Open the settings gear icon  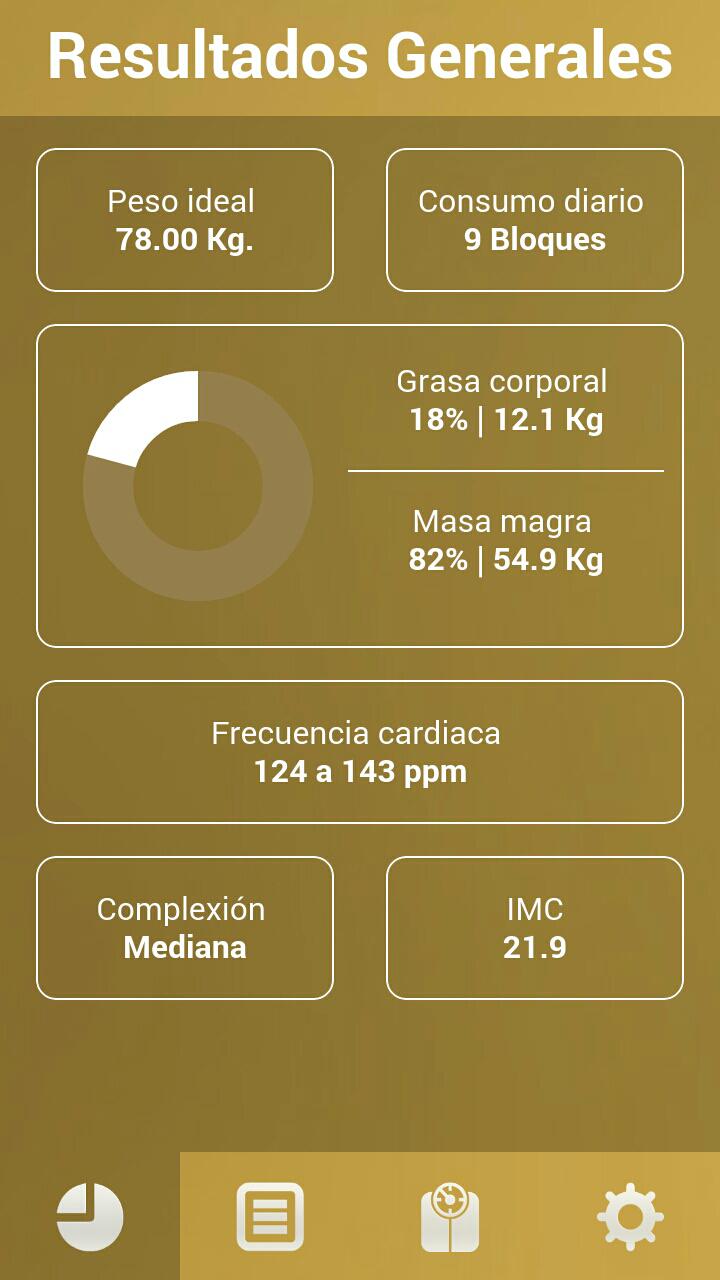[x=630, y=1215]
